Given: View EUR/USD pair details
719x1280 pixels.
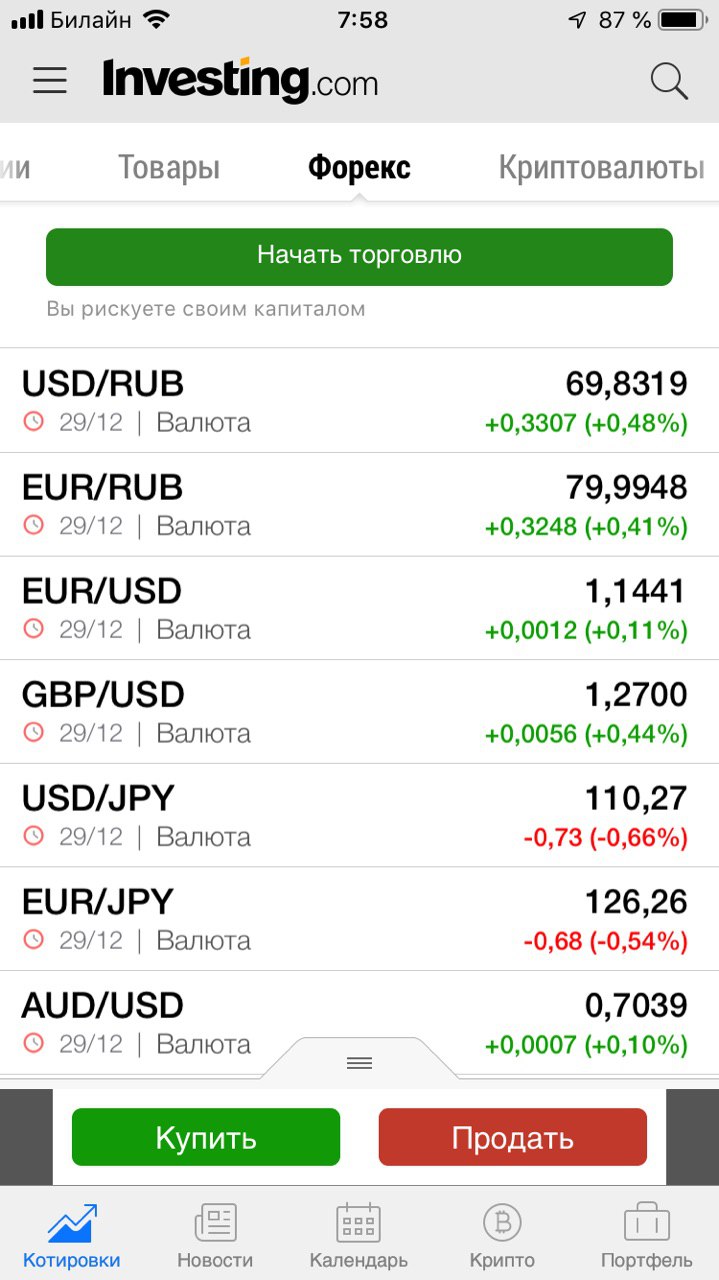Looking at the screenshot, I should click(x=359, y=608).
